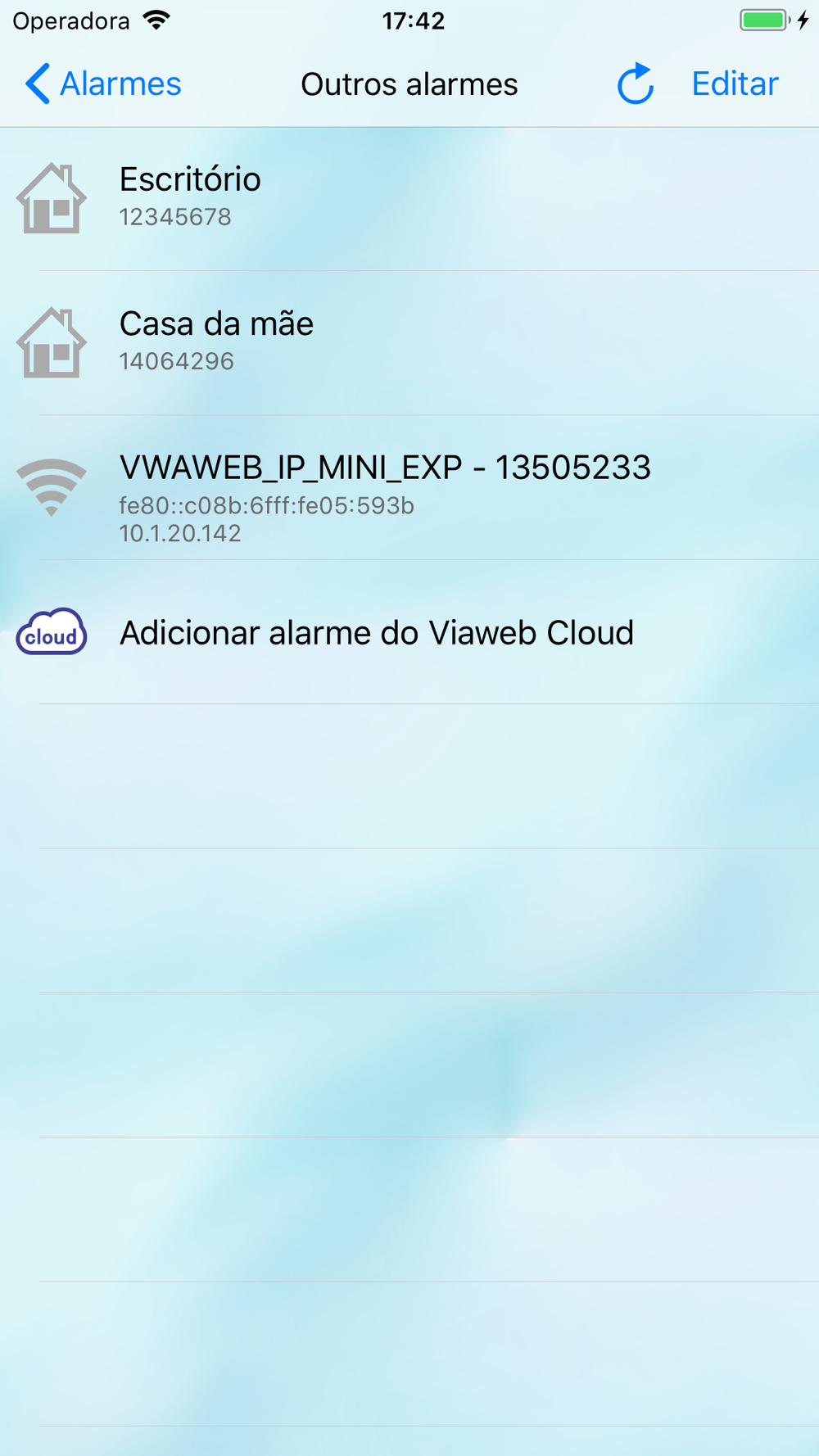Open the Escritório alarm
Viewport: 819px width, 1456px height.
tap(409, 199)
